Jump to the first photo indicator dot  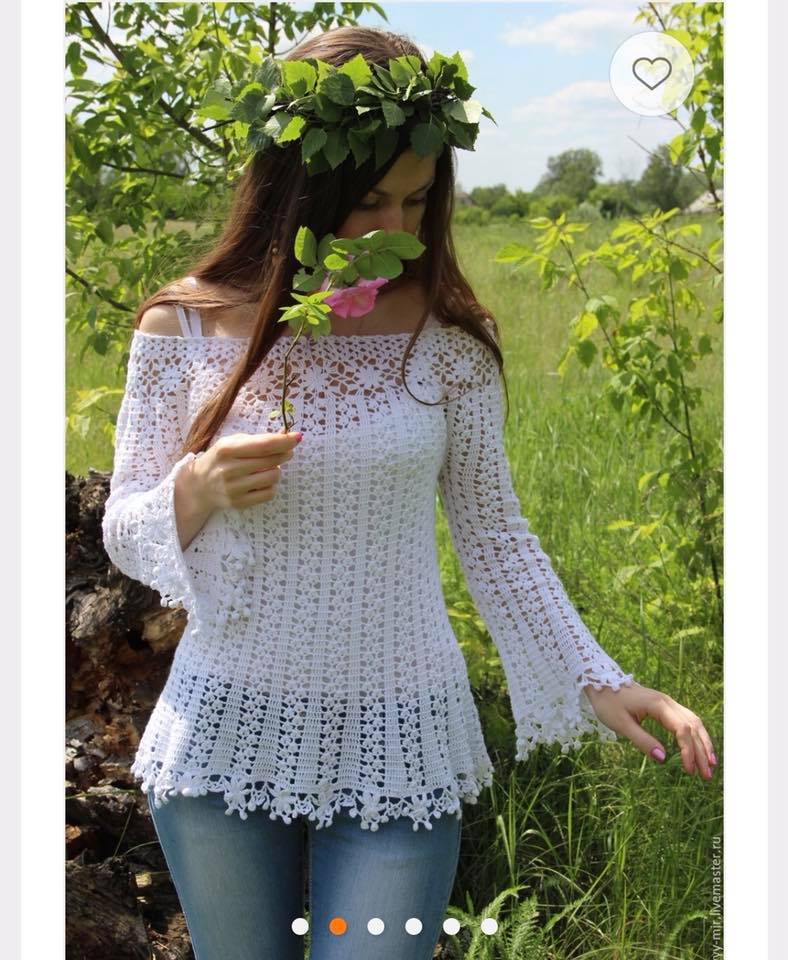(x=300, y=926)
